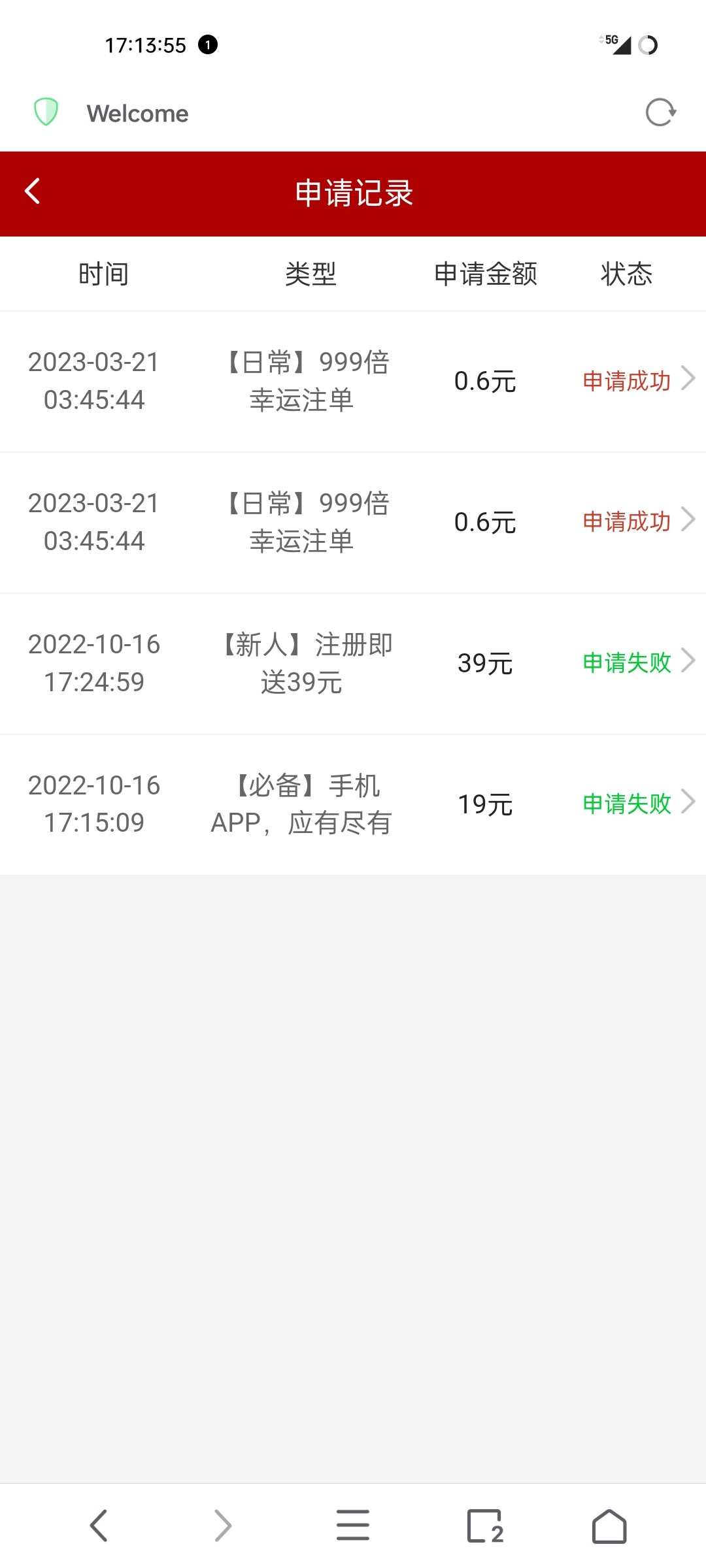This screenshot has width=706, height=1568.
Task: Tap the home icon in bottom bar
Action: pos(609,1526)
